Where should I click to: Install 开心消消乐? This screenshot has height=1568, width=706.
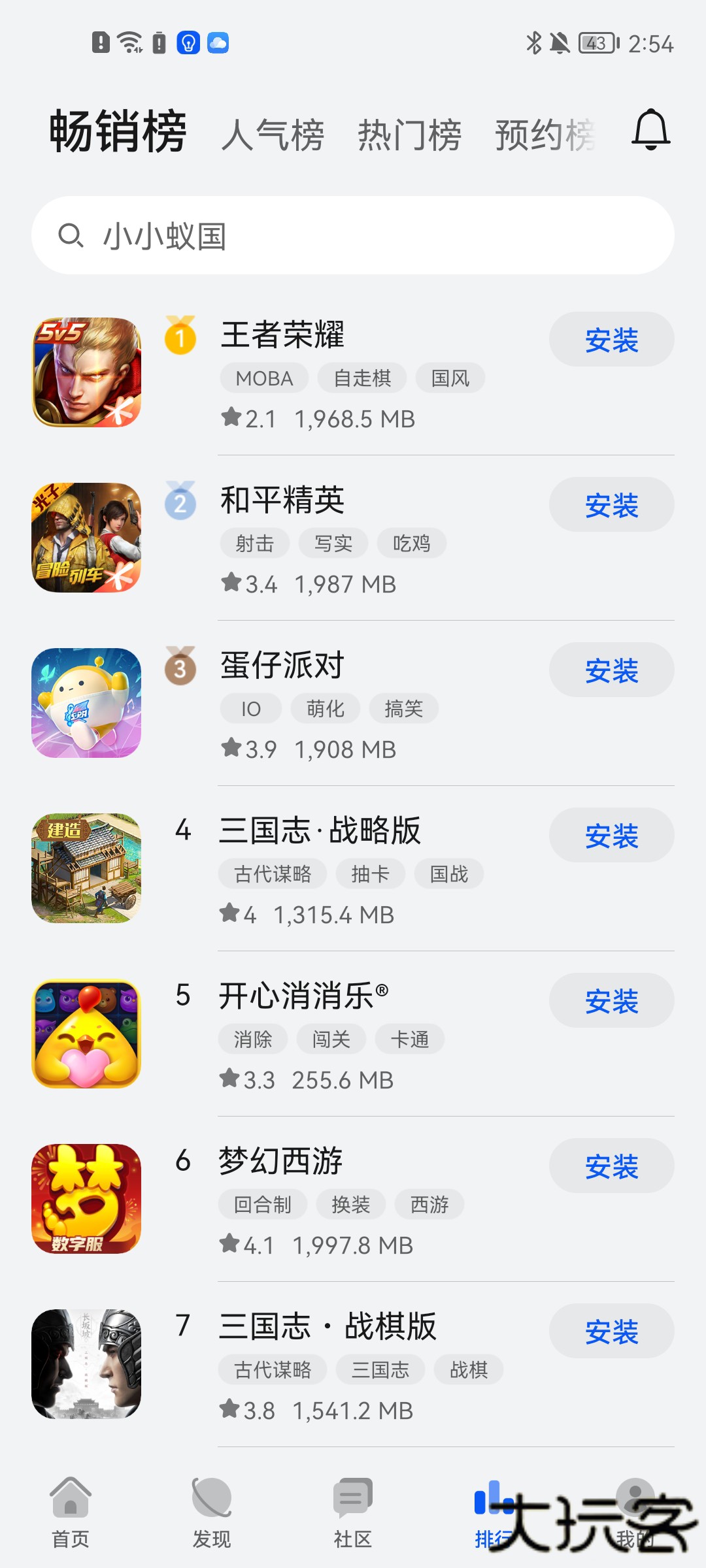(611, 1001)
